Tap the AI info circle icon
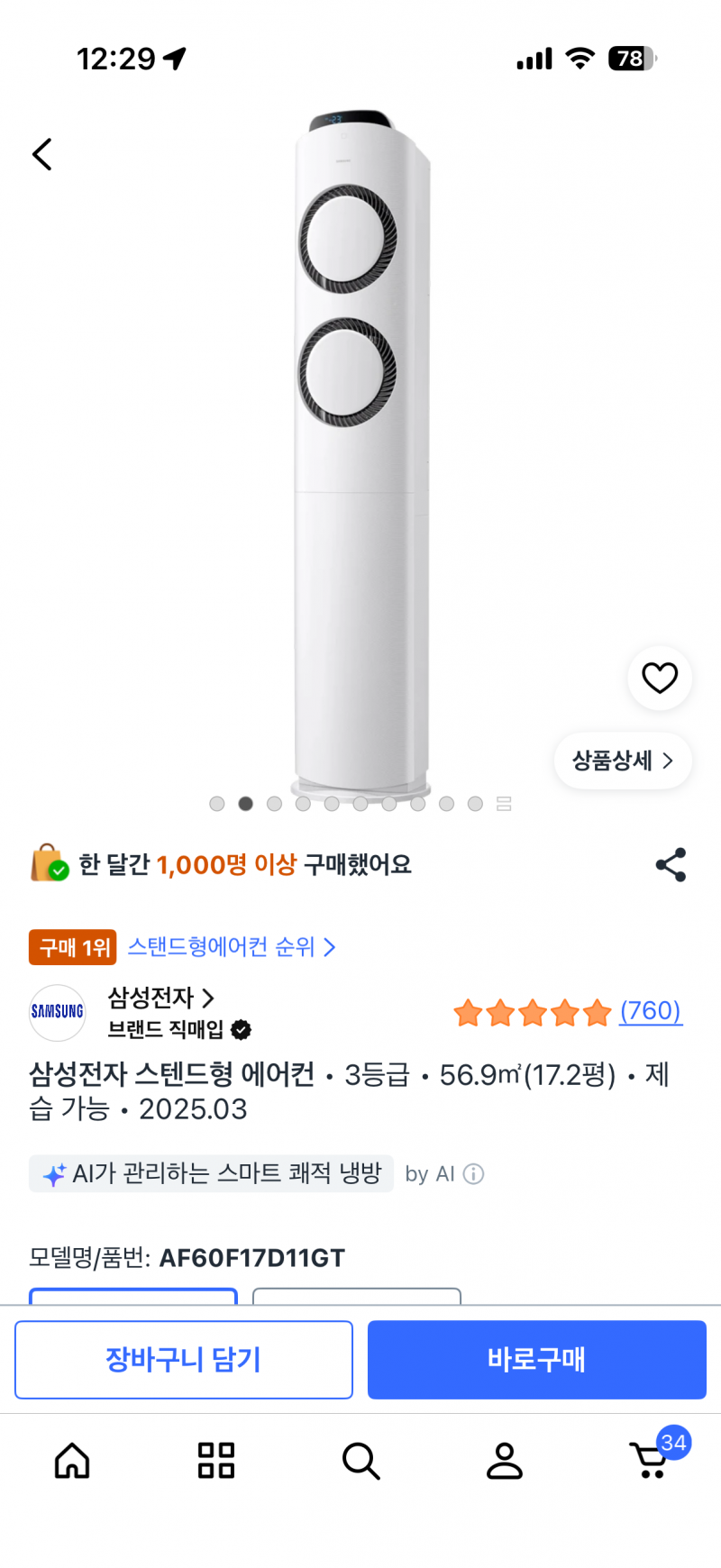This screenshot has width=721, height=1568. 475,1173
